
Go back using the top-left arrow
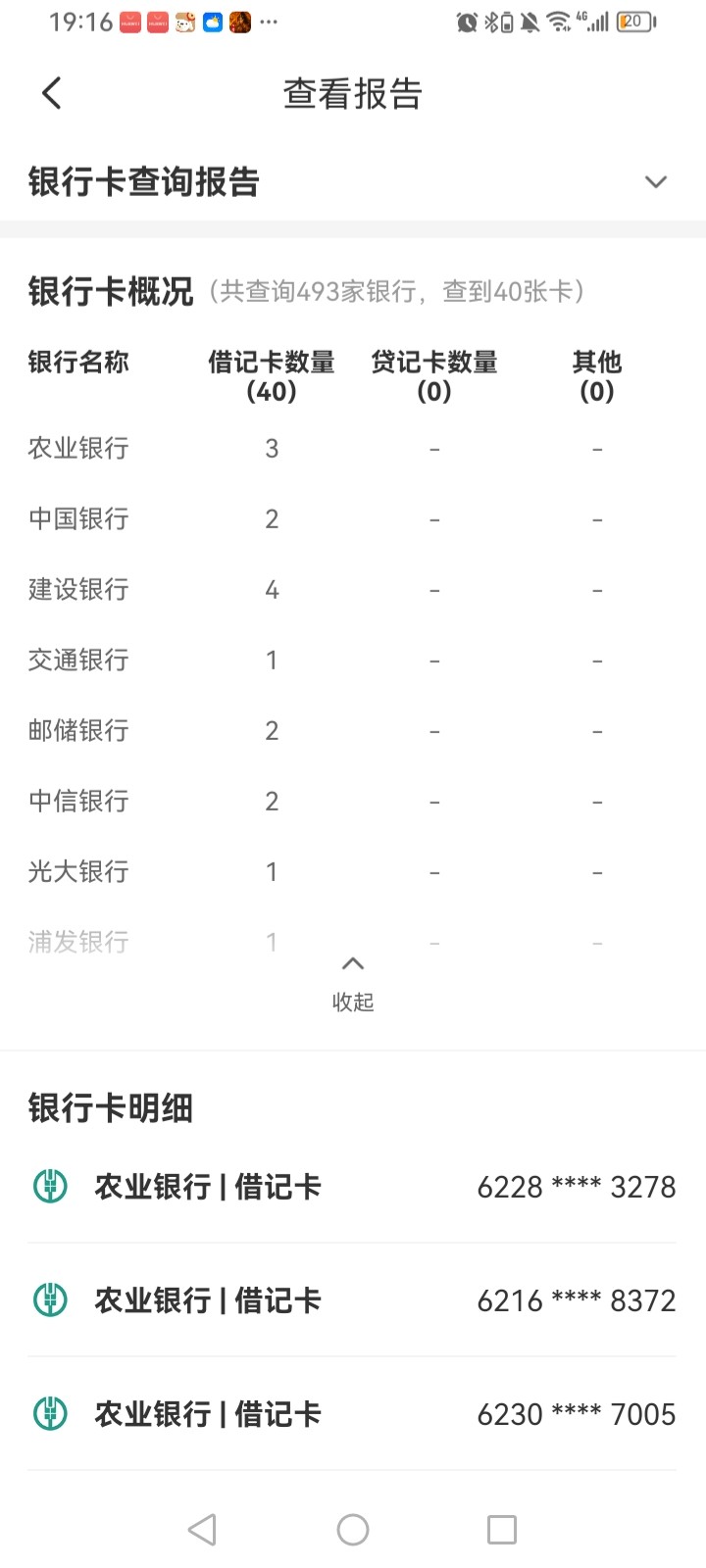click(52, 94)
